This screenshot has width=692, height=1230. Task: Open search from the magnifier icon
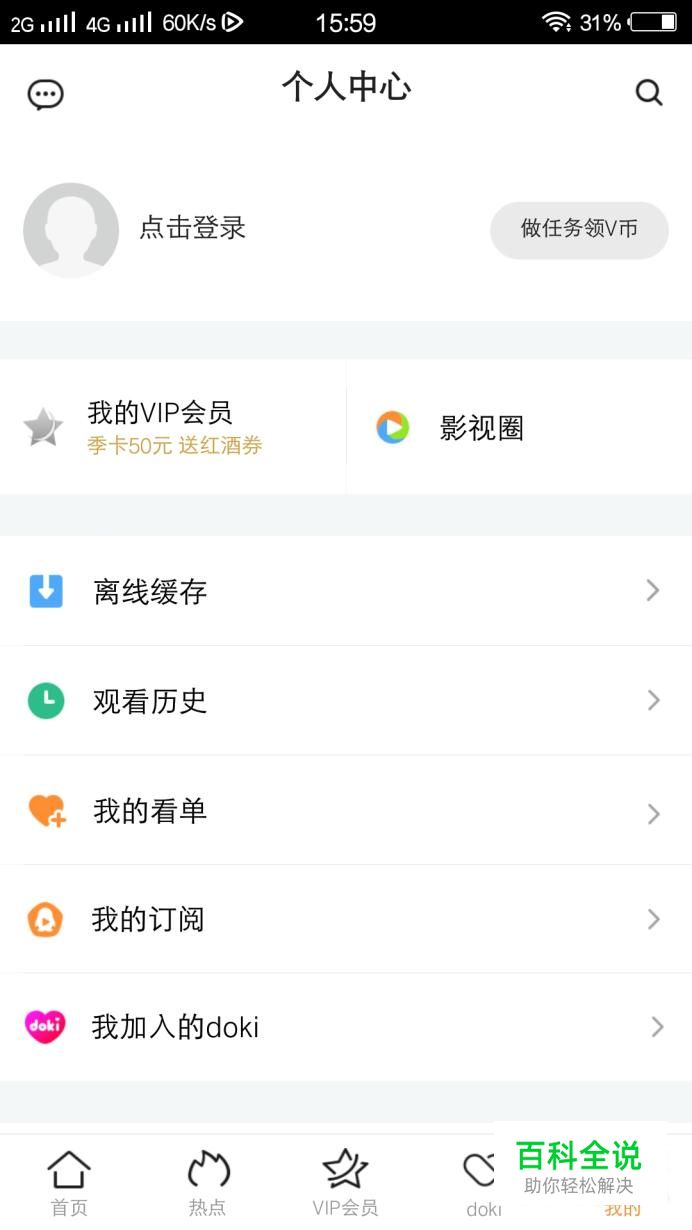(649, 93)
